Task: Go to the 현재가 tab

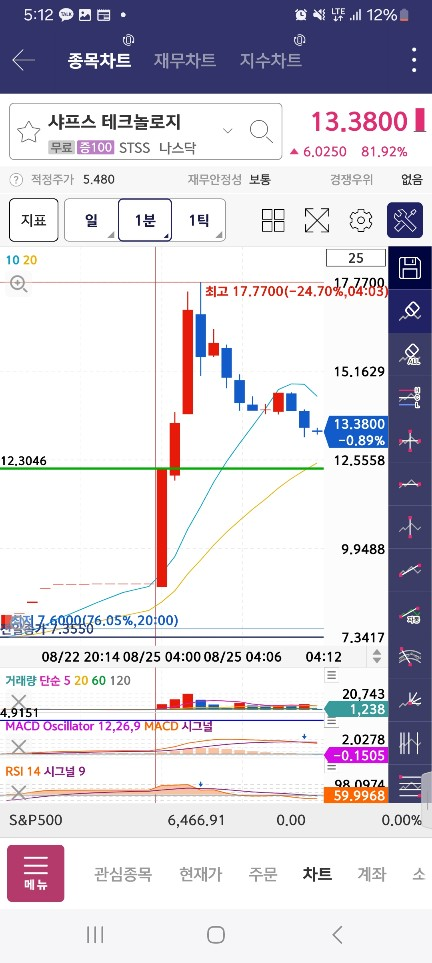Action: tap(200, 873)
